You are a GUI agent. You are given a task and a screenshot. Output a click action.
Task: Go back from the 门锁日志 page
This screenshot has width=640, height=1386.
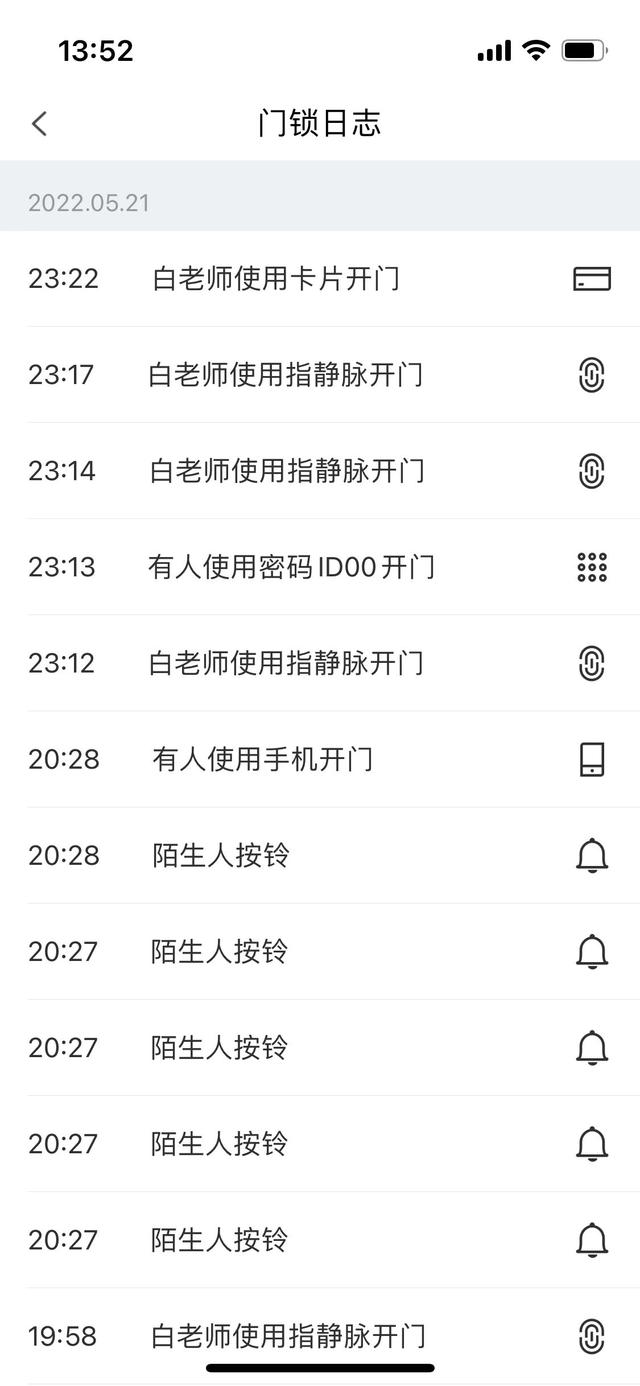39,124
